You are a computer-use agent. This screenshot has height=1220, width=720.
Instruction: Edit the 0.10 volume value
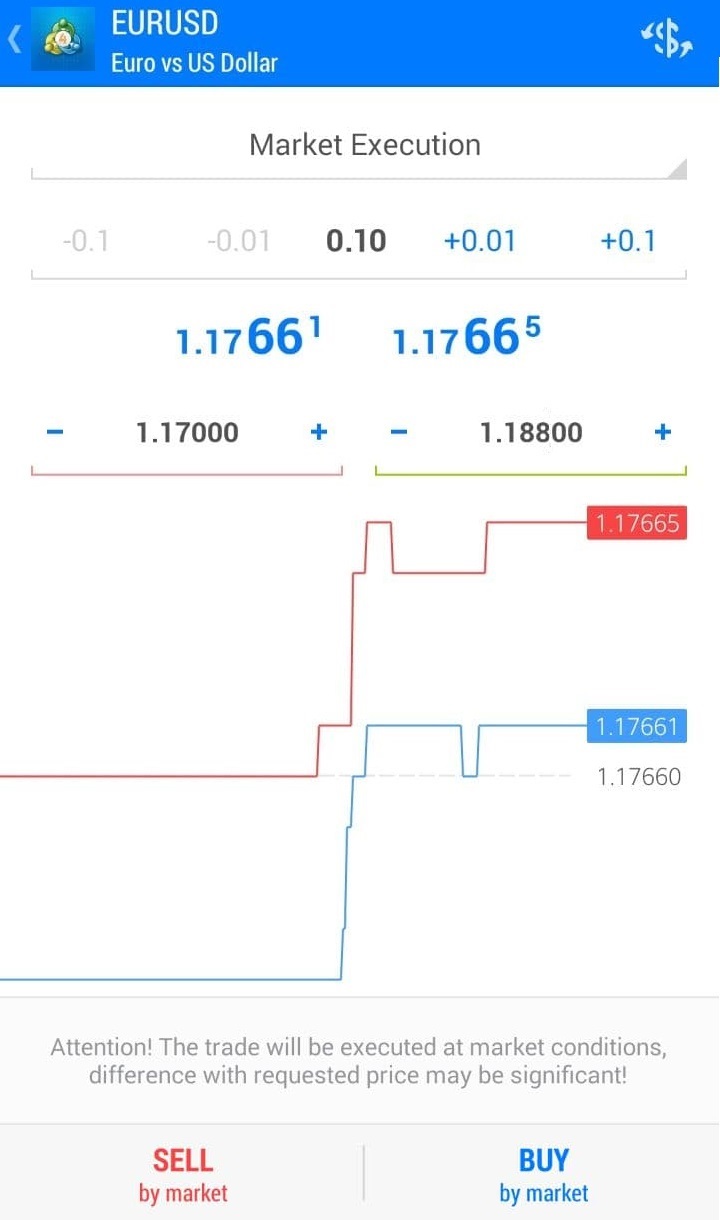[356, 241]
